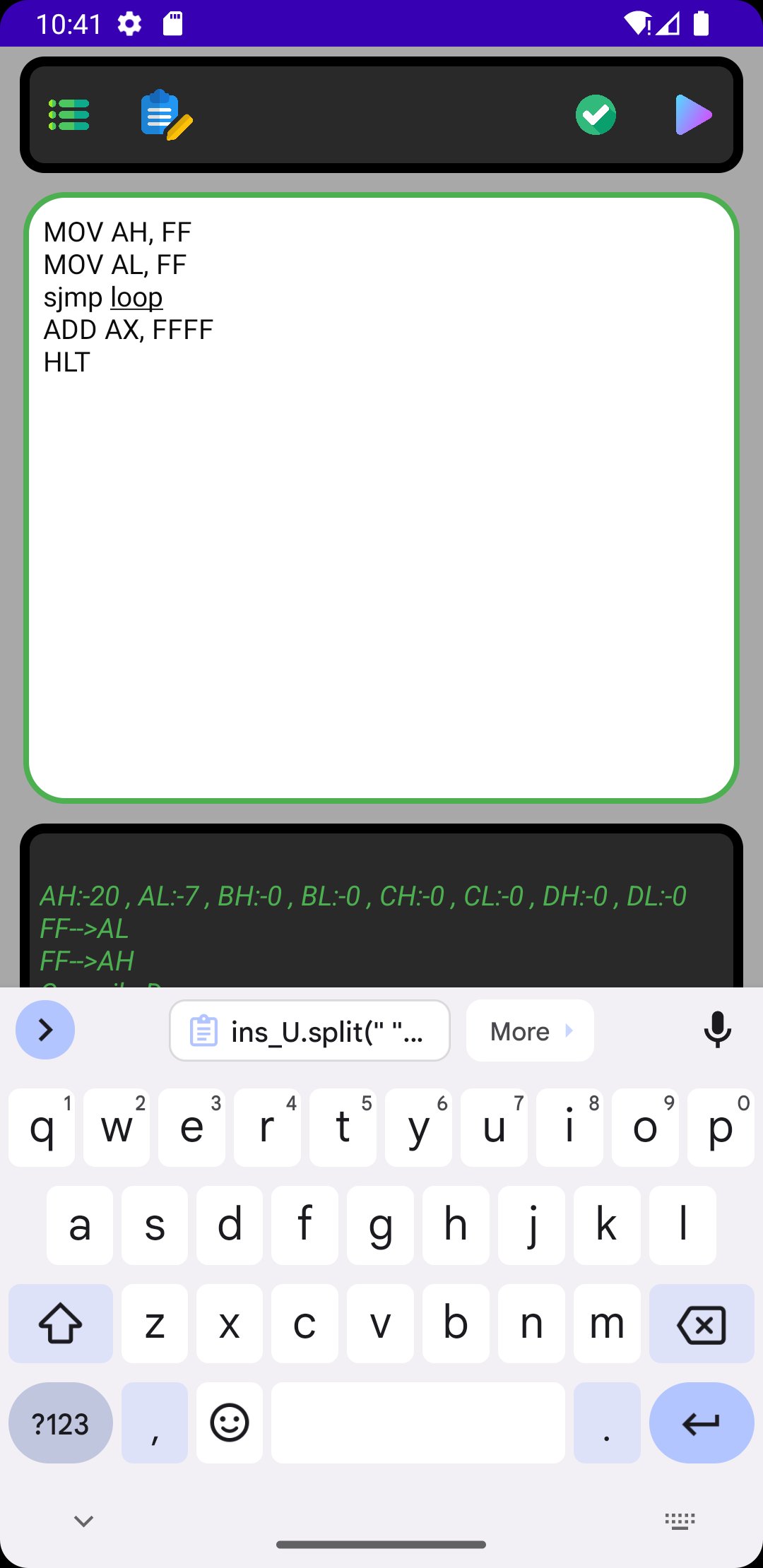The width and height of the screenshot is (763, 1568).
Task: Switch keyboard to ?123 symbols
Action: click(61, 1423)
